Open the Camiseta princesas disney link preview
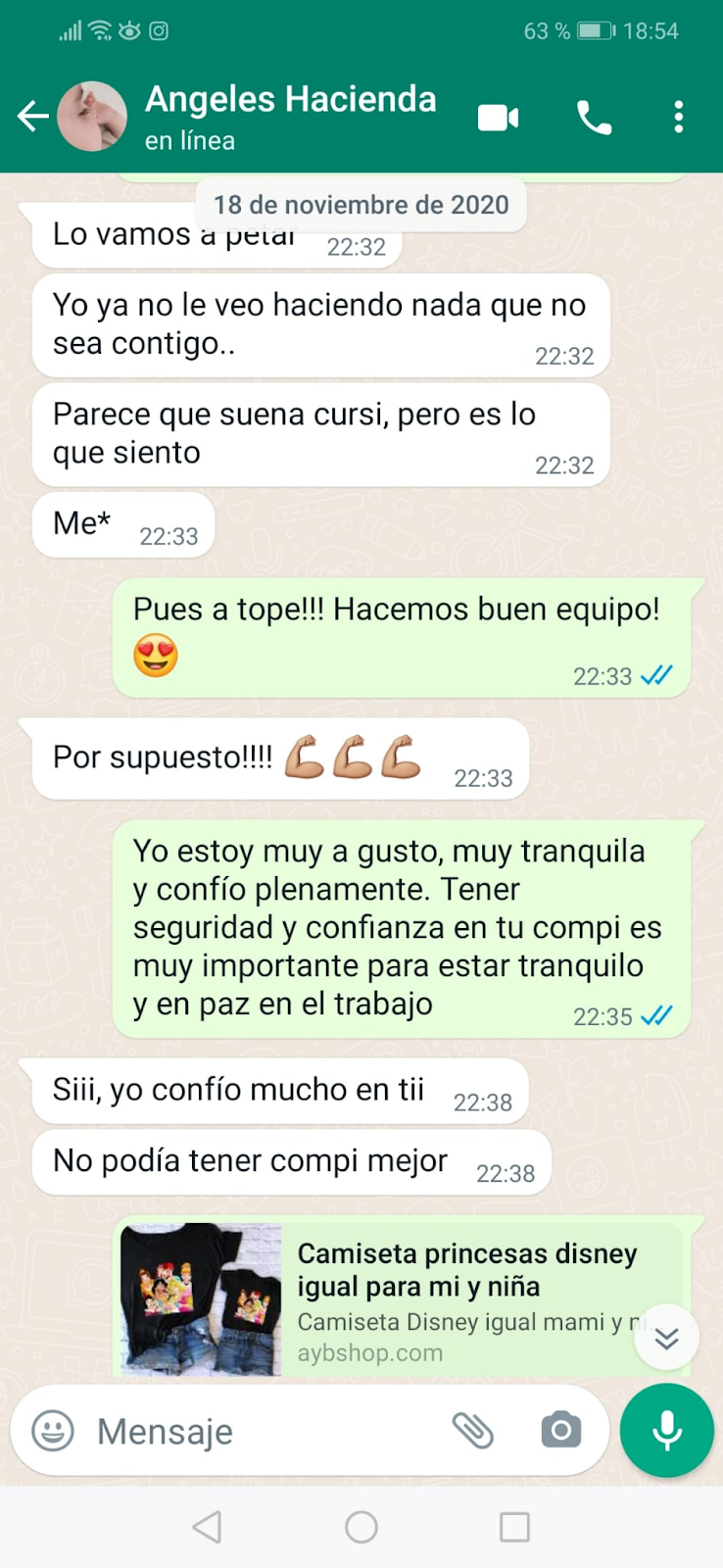 [401, 1298]
